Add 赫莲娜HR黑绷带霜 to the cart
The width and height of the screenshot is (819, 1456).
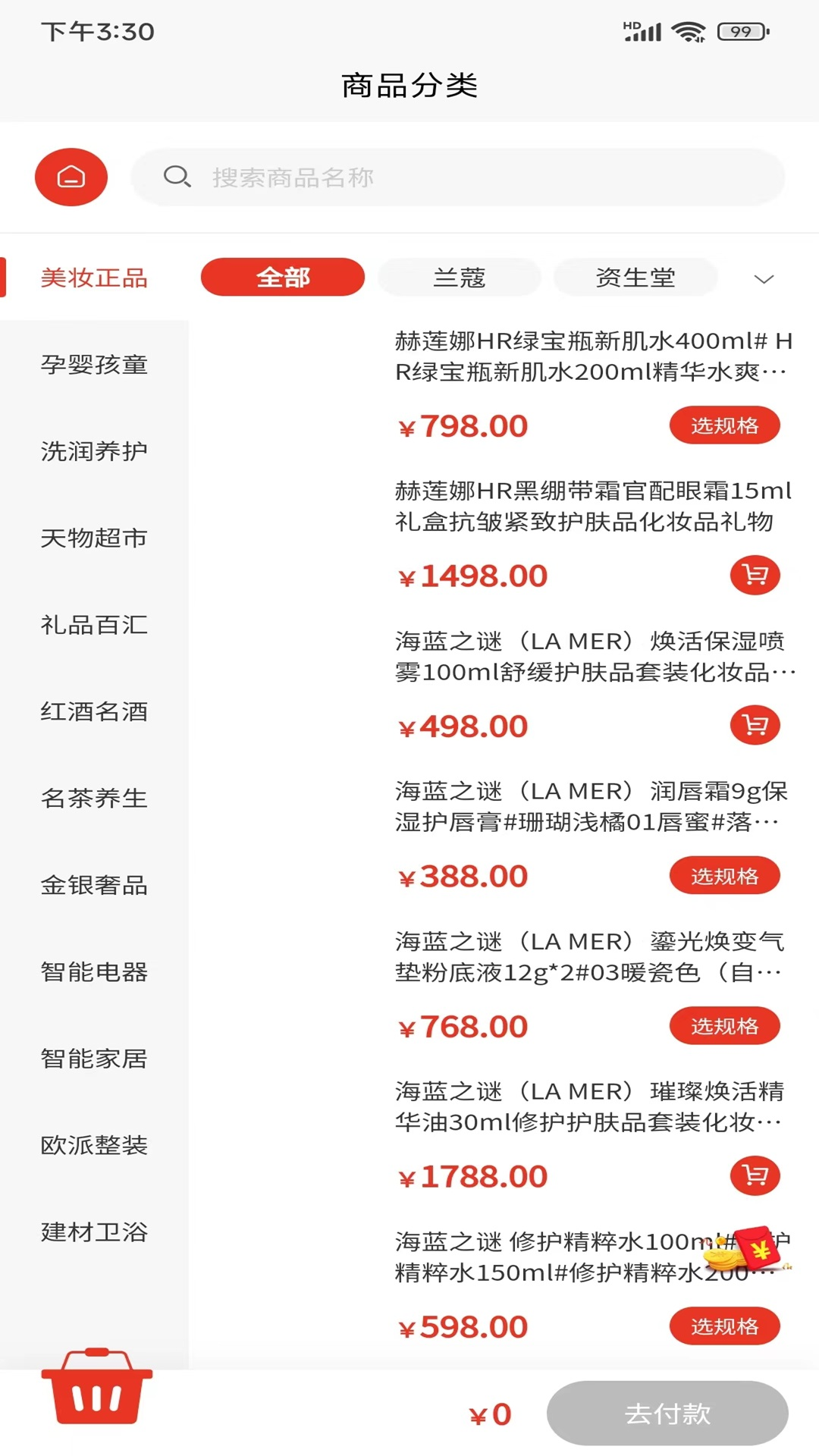[x=755, y=576]
